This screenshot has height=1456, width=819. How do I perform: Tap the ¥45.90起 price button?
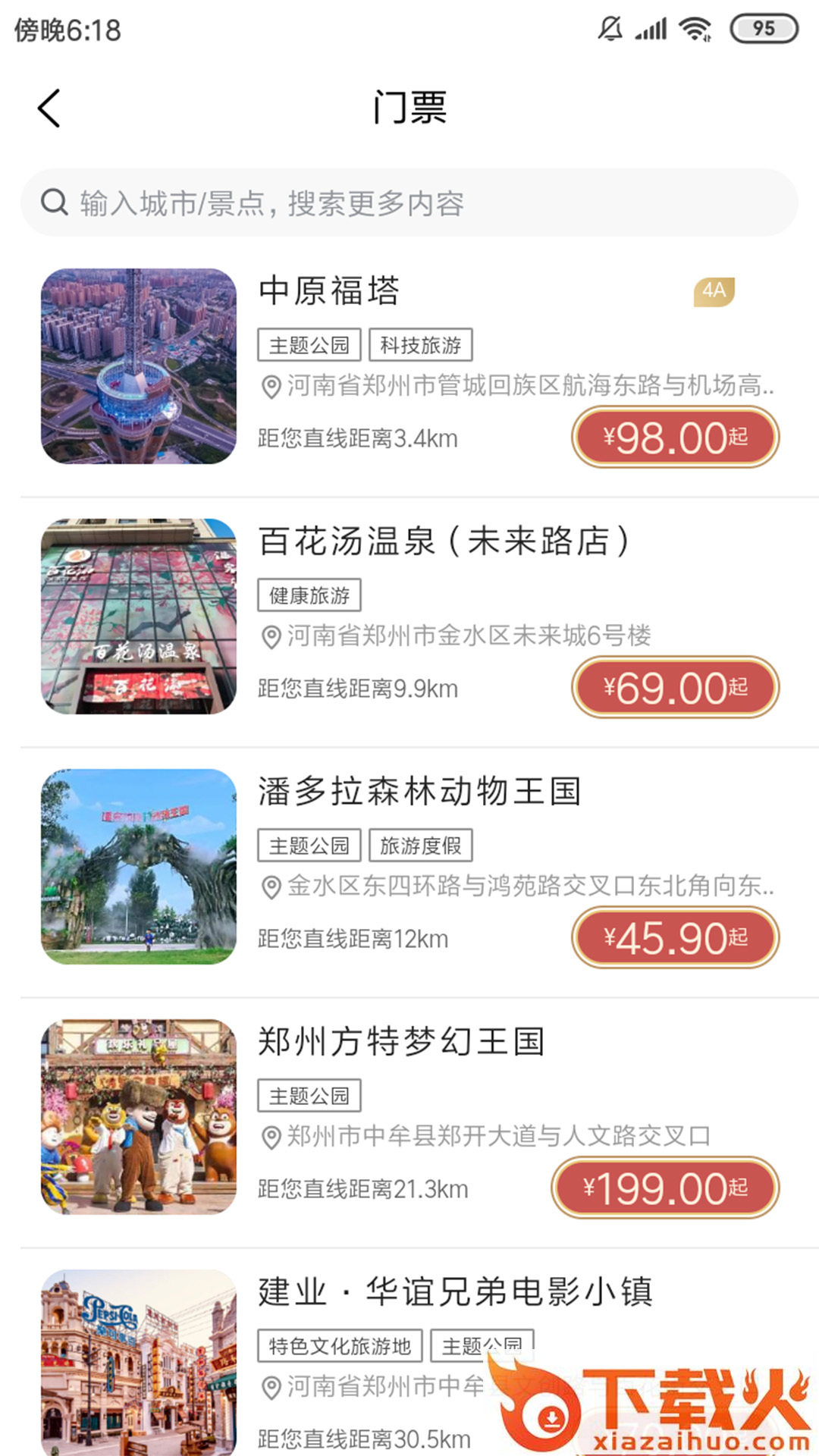pyautogui.click(x=675, y=938)
